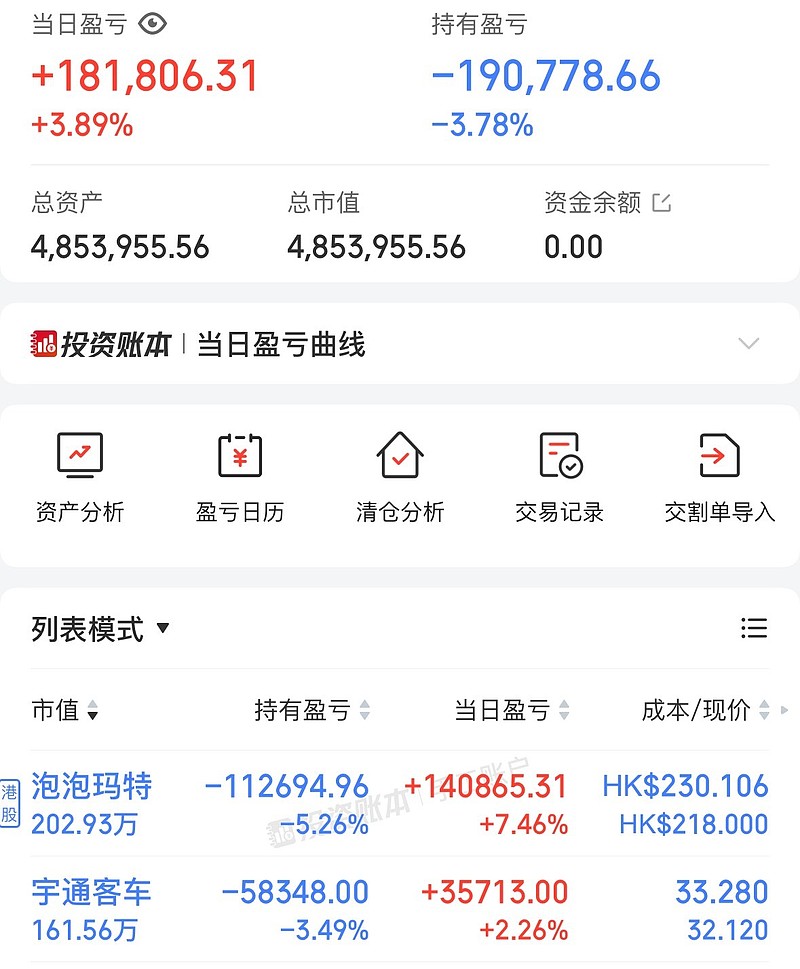Screen dimensions: 800x969
Task: Open the 列表模式 view mode dropdown
Action: (101, 629)
